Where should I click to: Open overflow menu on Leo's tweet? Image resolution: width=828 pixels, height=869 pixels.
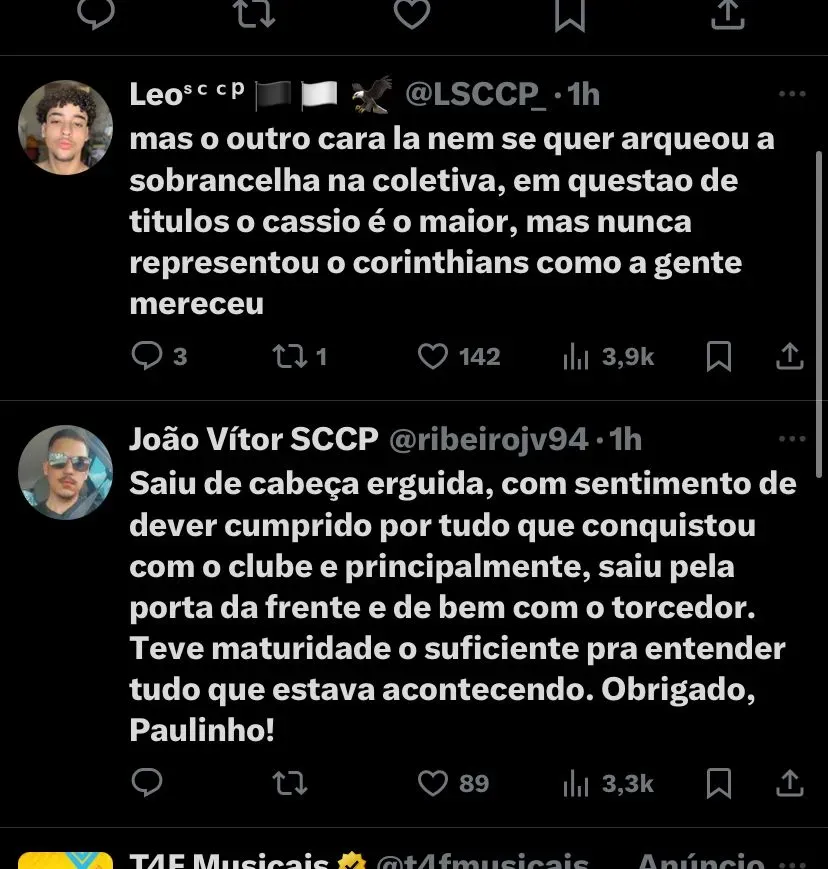(791, 94)
